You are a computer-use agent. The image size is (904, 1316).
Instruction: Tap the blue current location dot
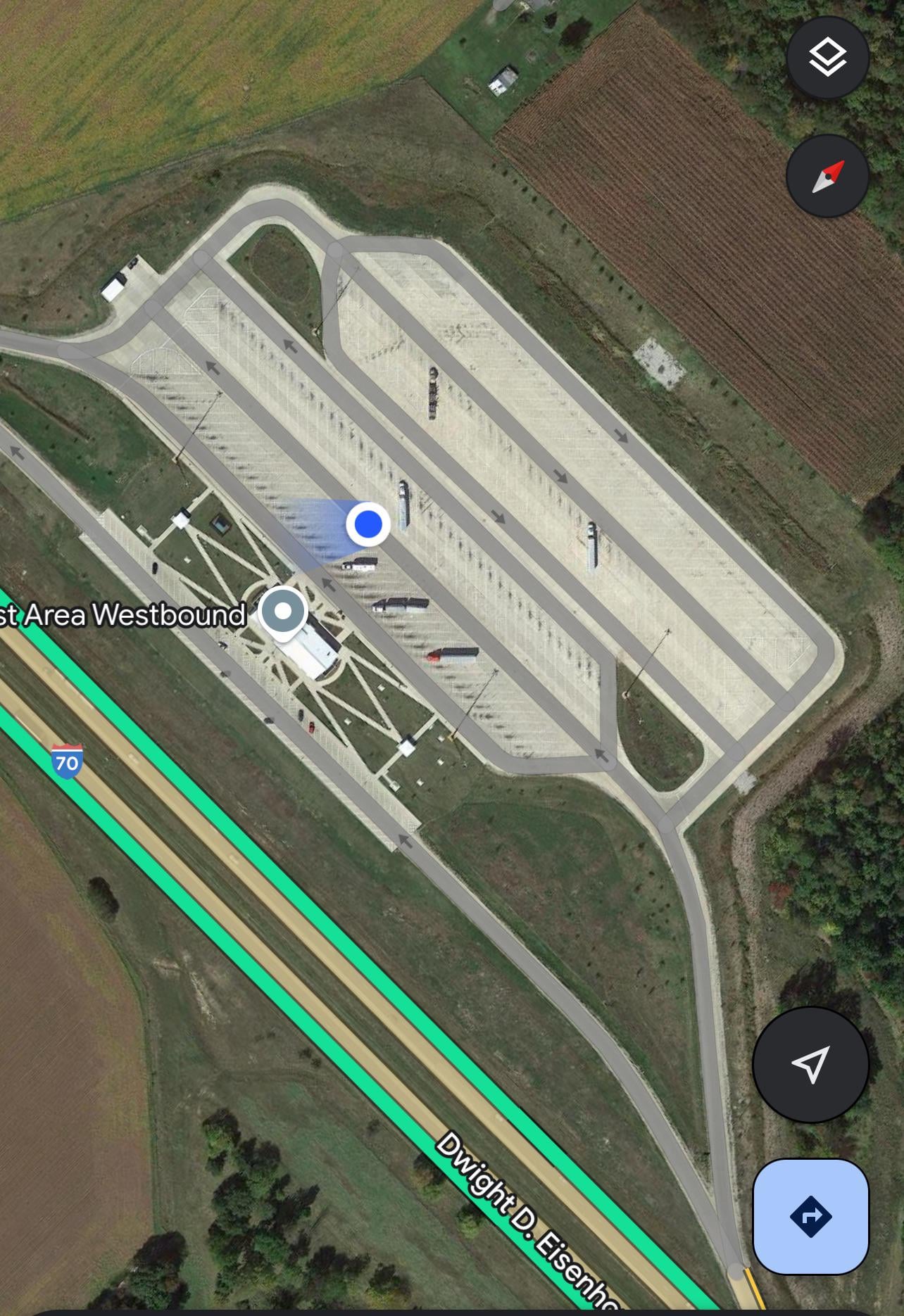coord(368,524)
